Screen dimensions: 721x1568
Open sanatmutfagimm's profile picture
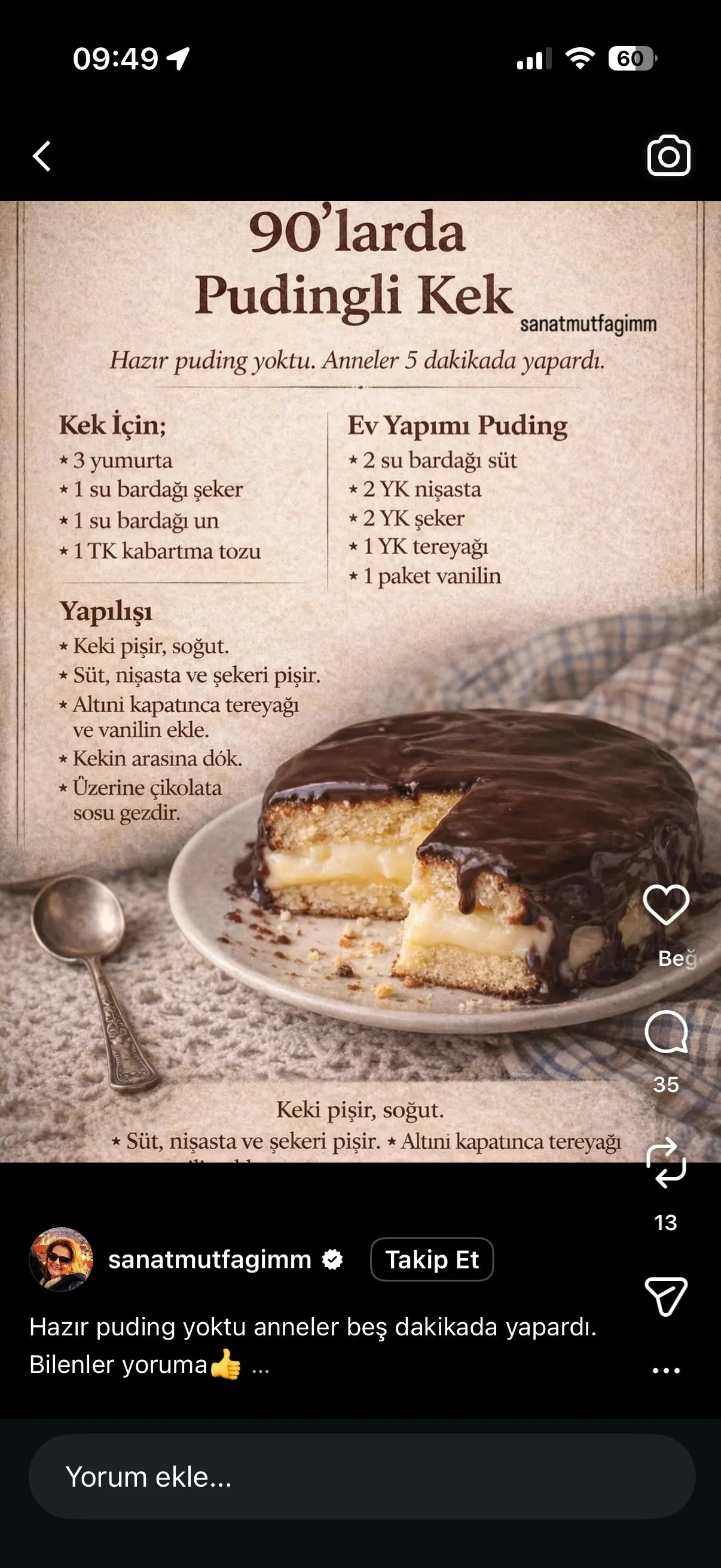click(x=61, y=1259)
